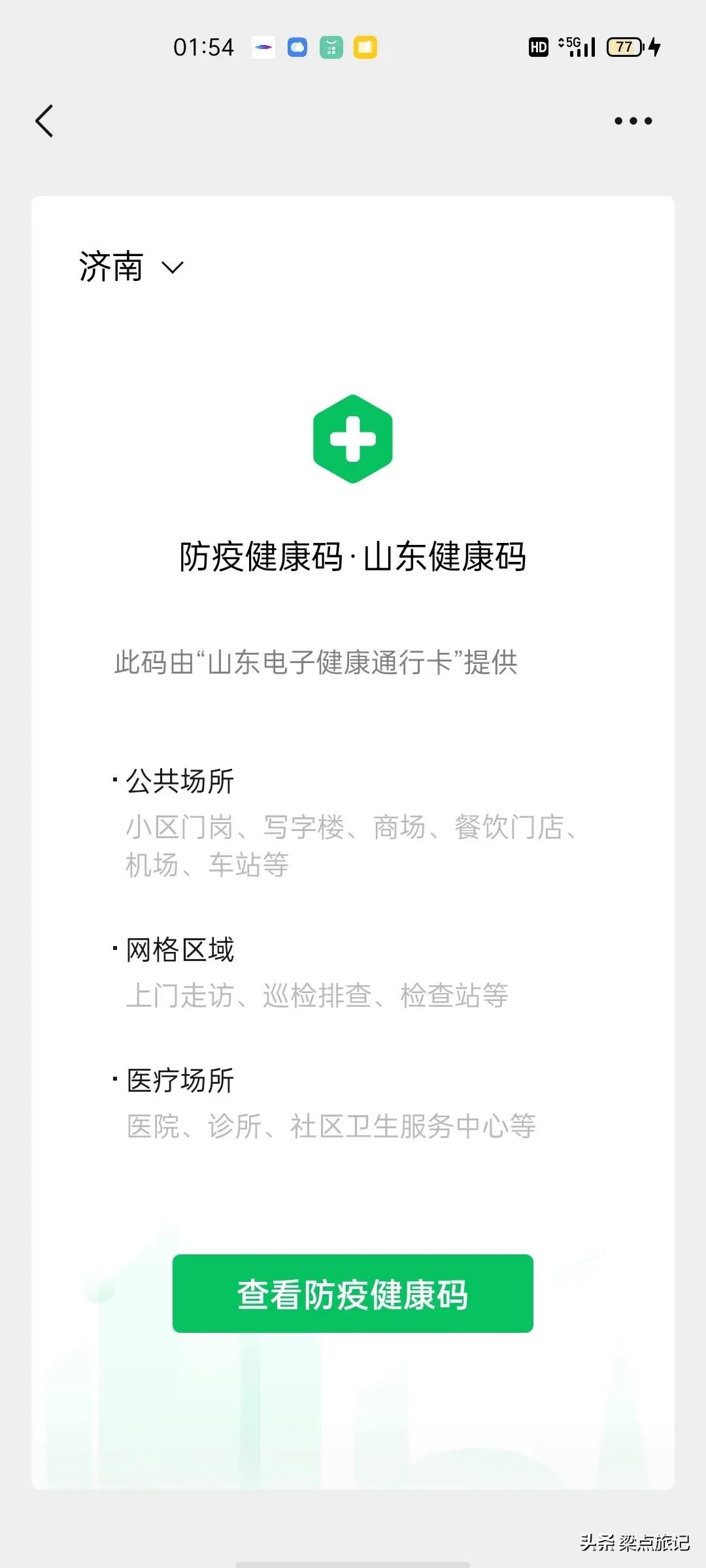Expand the 济南 city dropdown
This screenshot has height=1568, width=706.
click(131, 267)
